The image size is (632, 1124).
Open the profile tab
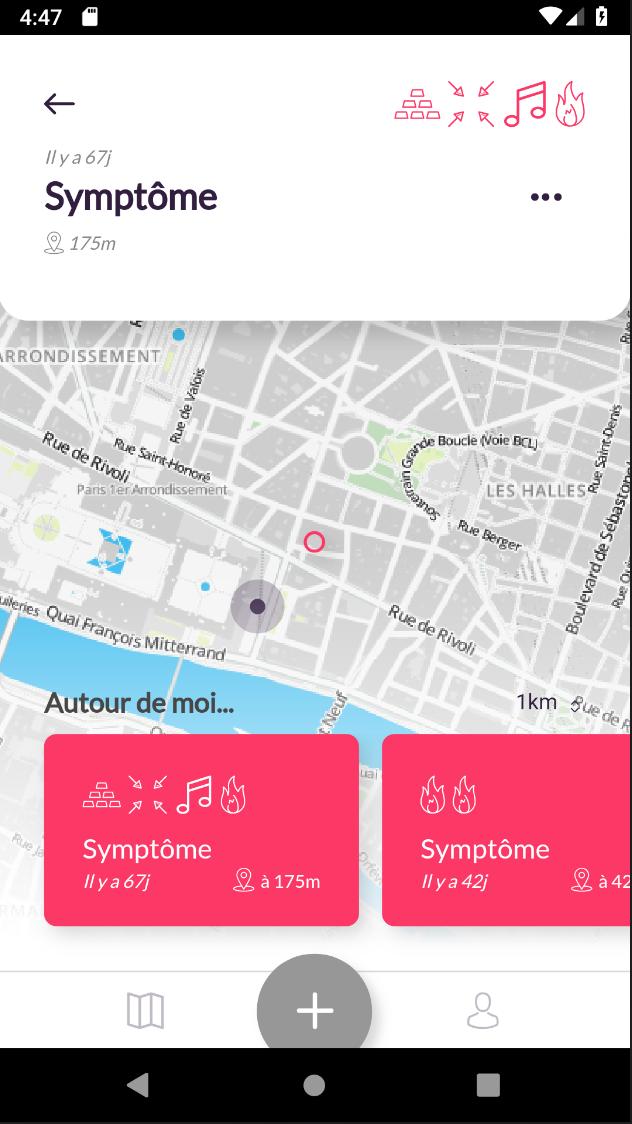coord(483,1010)
